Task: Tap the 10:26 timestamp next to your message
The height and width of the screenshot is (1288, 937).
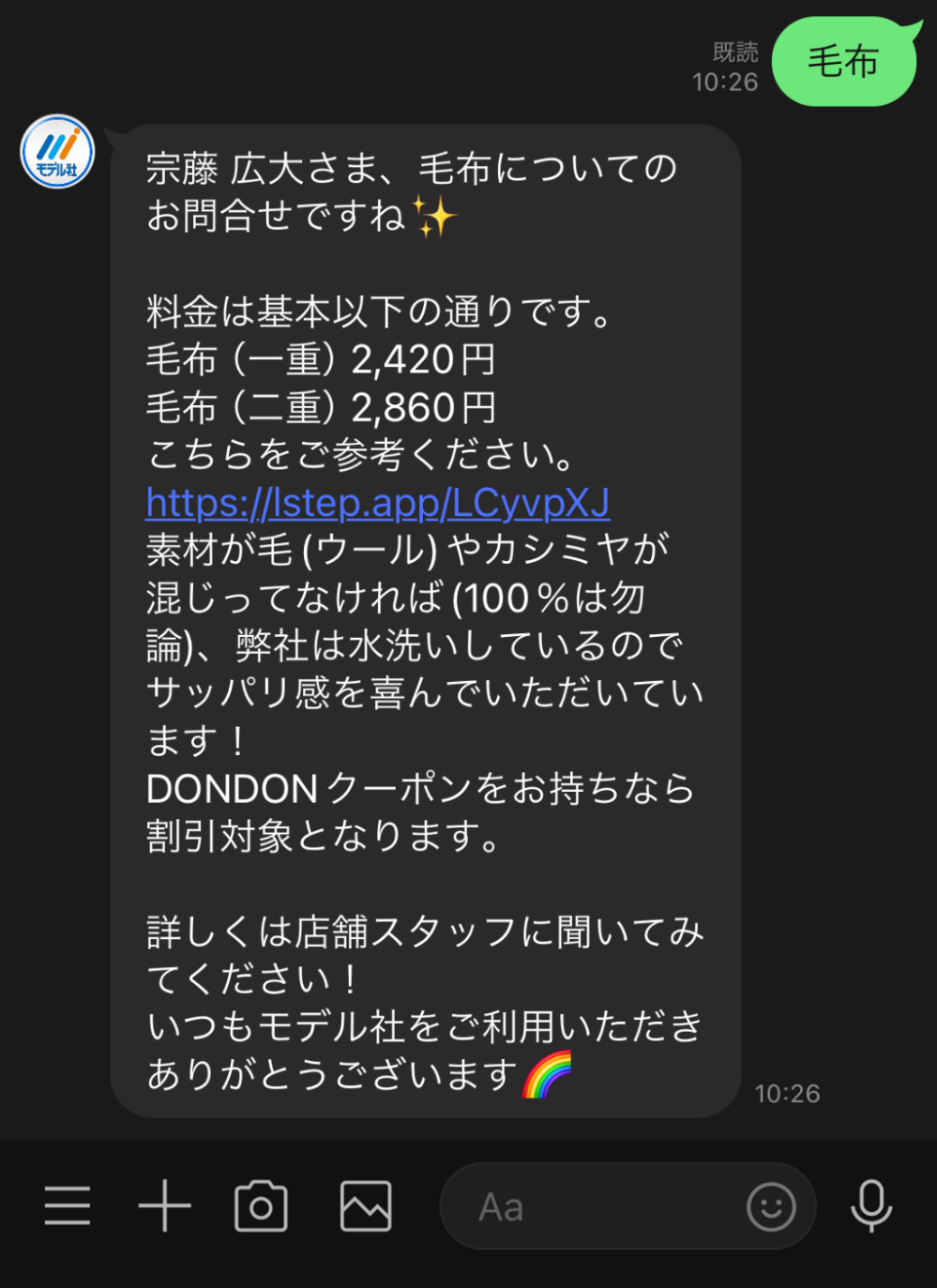Action: point(727,83)
